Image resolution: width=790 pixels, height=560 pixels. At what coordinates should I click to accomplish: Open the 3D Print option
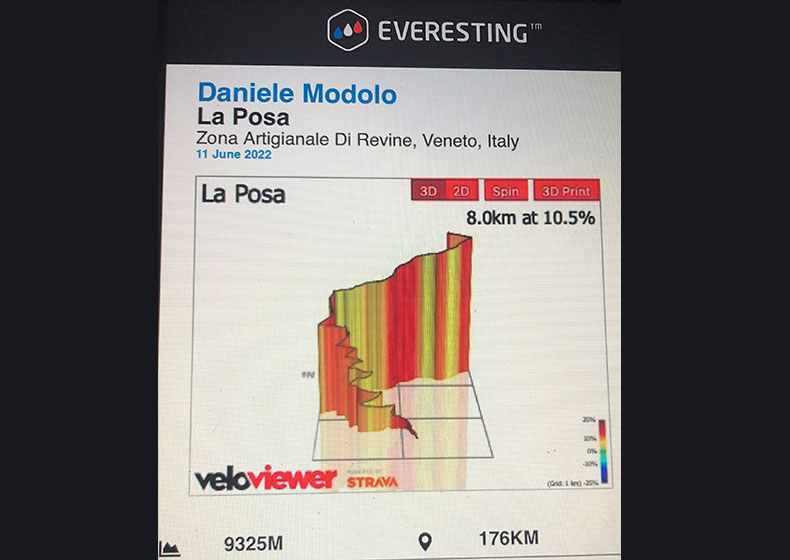(x=566, y=191)
